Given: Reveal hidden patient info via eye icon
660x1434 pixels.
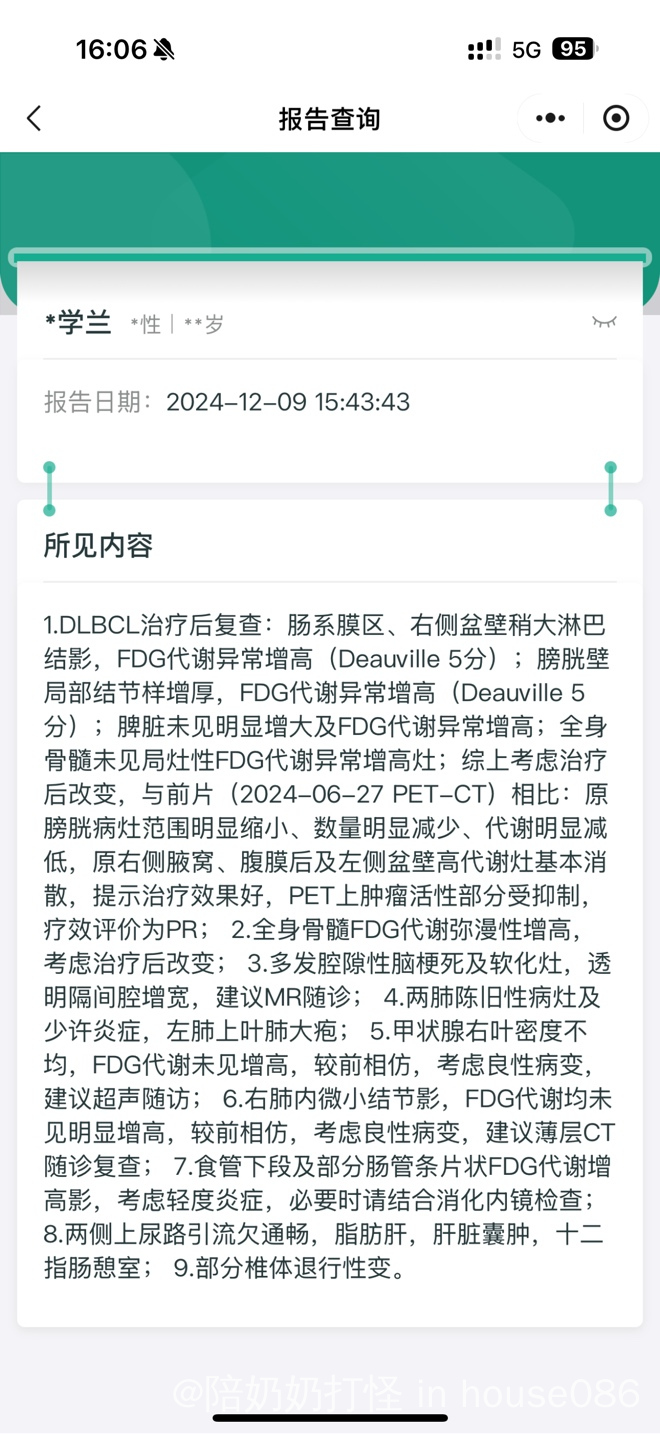Looking at the screenshot, I should click(x=604, y=322).
